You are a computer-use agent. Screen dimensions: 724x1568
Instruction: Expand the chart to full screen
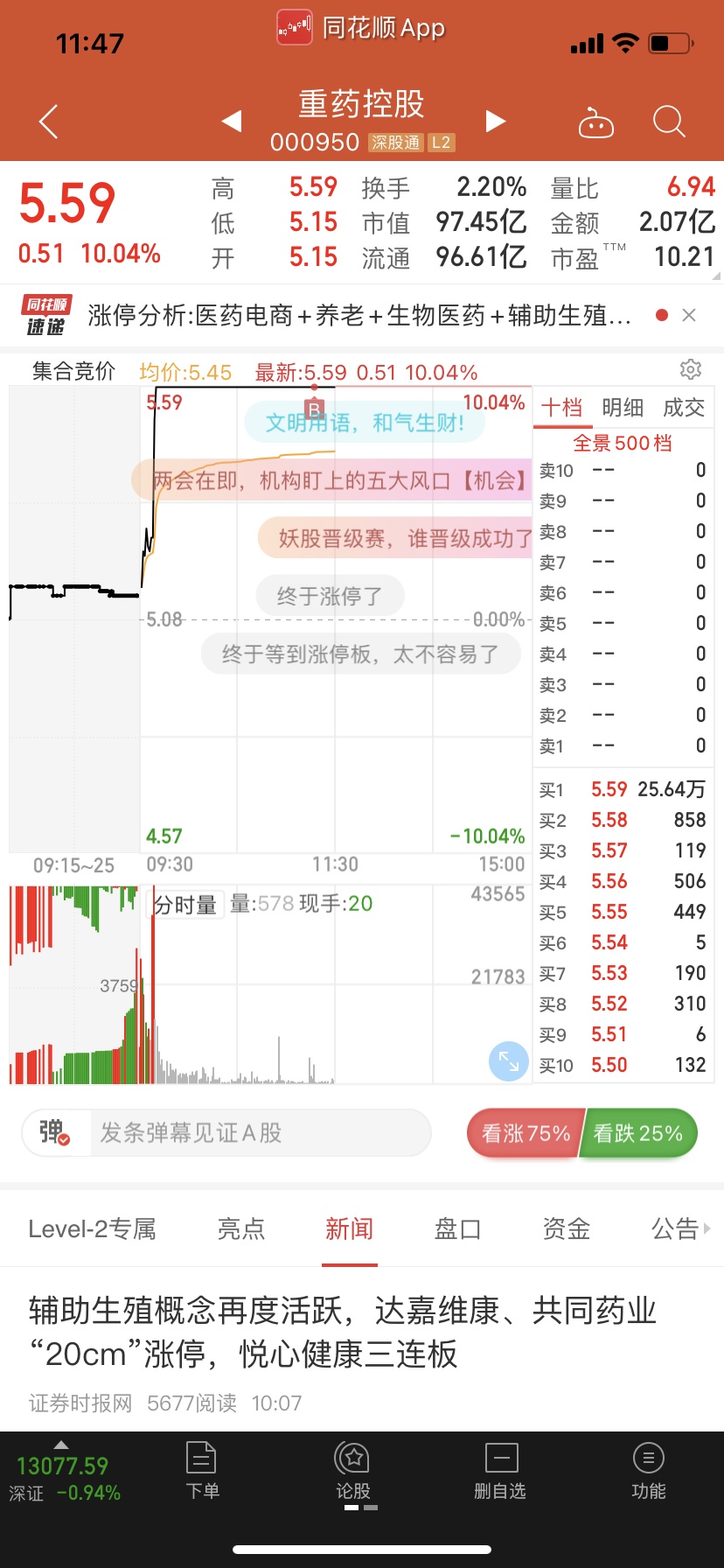509,1061
